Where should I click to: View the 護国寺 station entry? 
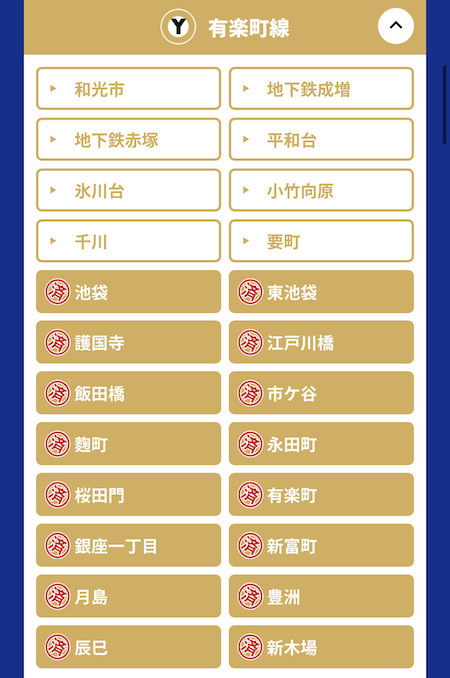[128, 342]
